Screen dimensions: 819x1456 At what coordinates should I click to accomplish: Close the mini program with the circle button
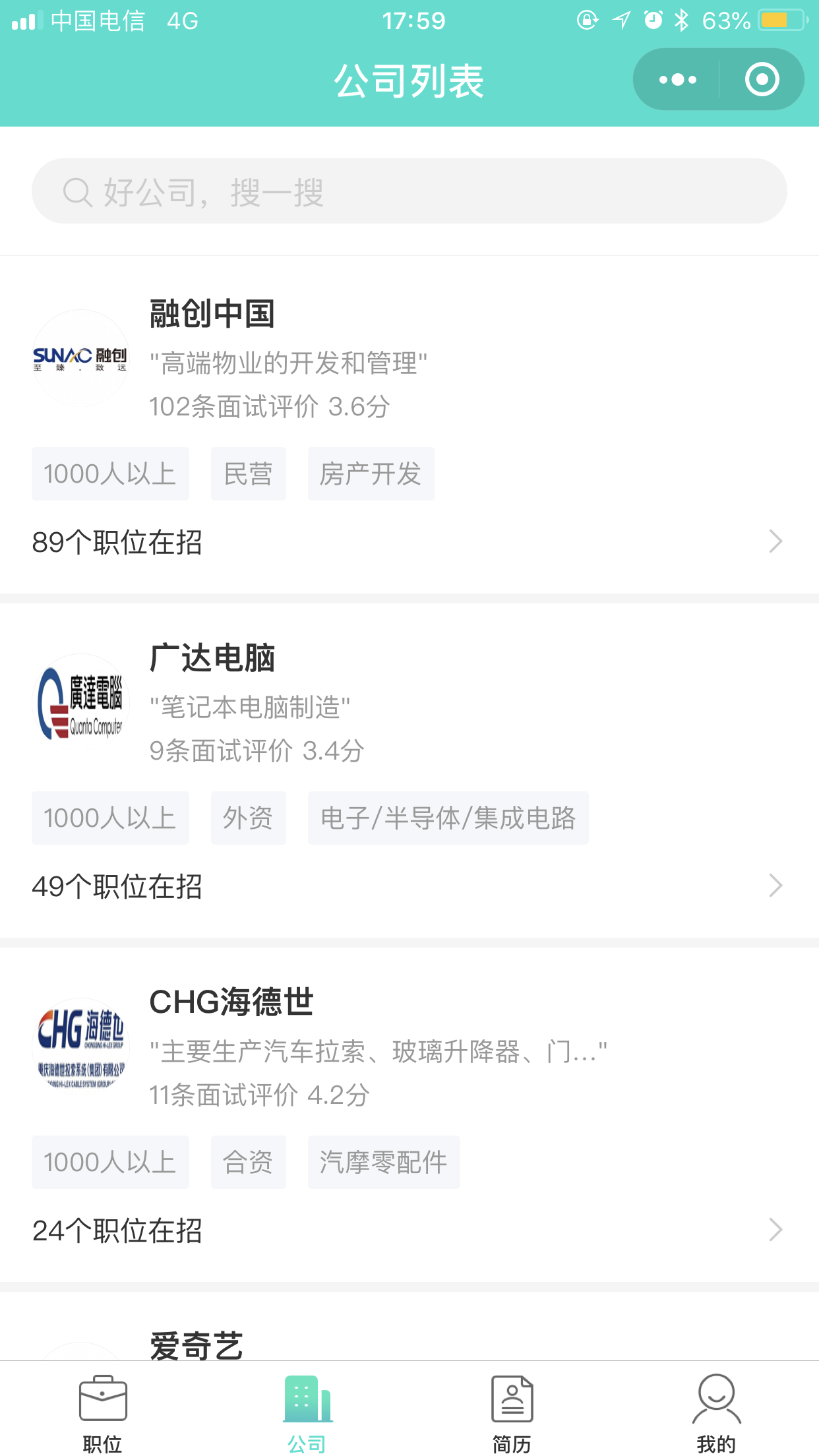pos(762,80)
